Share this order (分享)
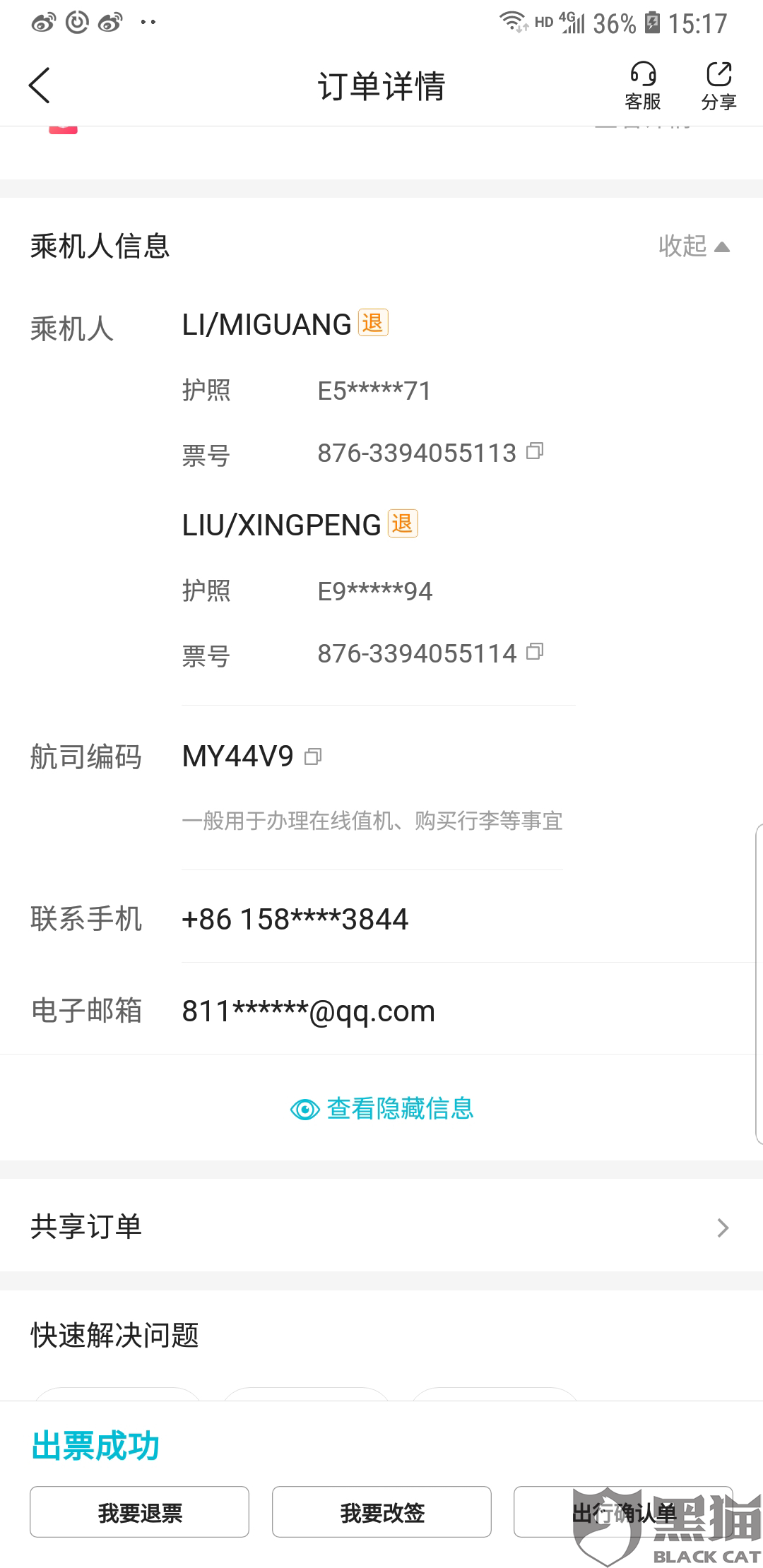This screenshot has height=1568, width=763. (x=718, y=85)
